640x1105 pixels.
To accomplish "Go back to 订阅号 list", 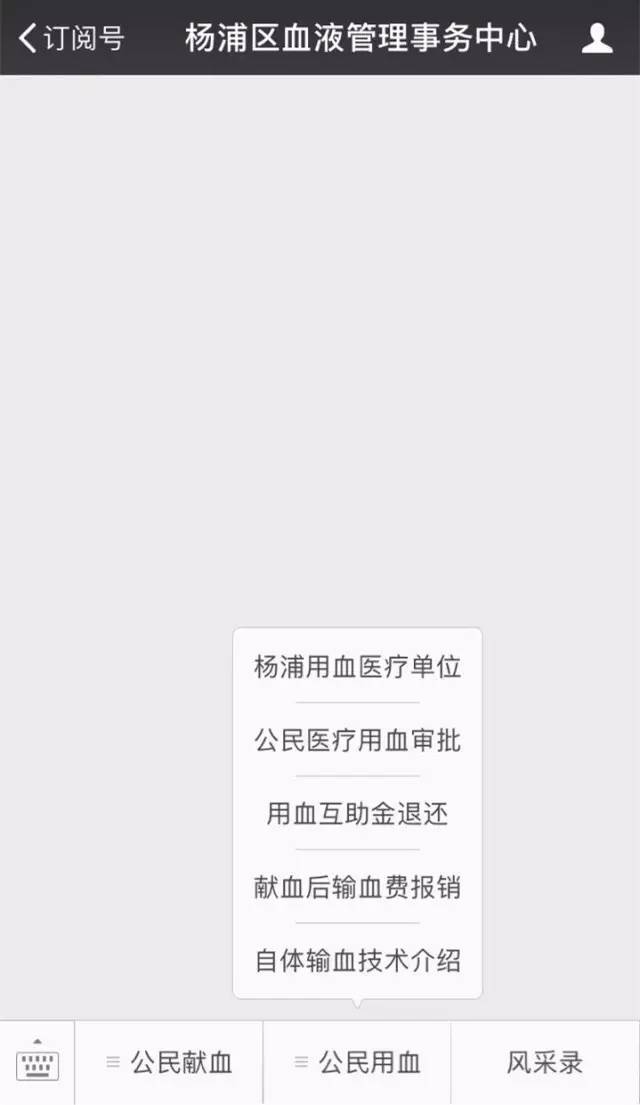I will pyautogui.click(x=70, y=38).
